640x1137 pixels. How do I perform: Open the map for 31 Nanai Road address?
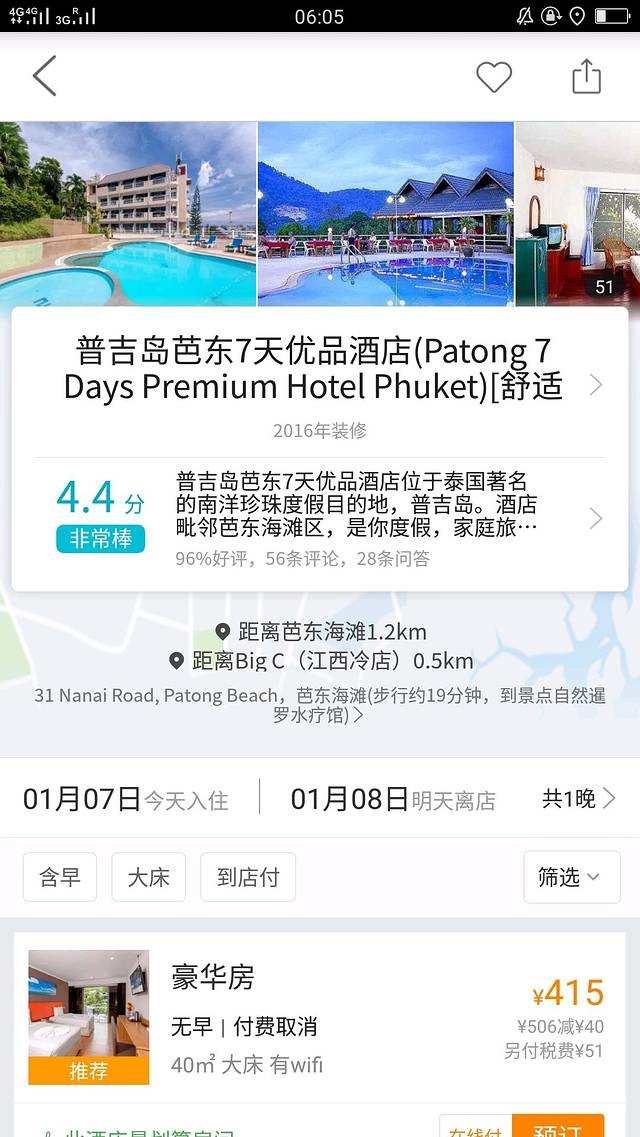coord(320,704)
